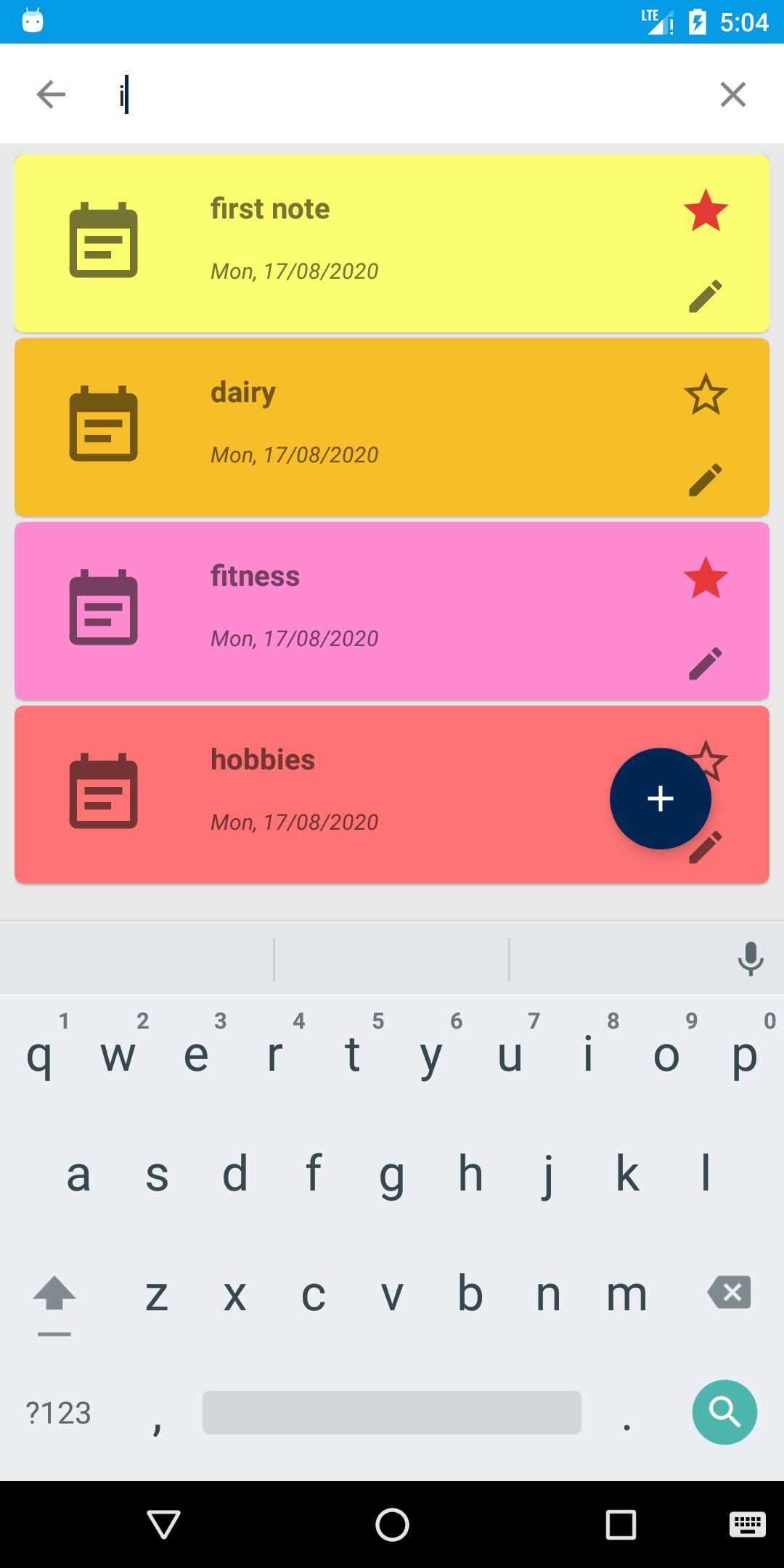The height and width of the screenshot is (1568, 784).
Task: Switch the keyboard to ?123 symbols
Action: tap(58, 1413)
